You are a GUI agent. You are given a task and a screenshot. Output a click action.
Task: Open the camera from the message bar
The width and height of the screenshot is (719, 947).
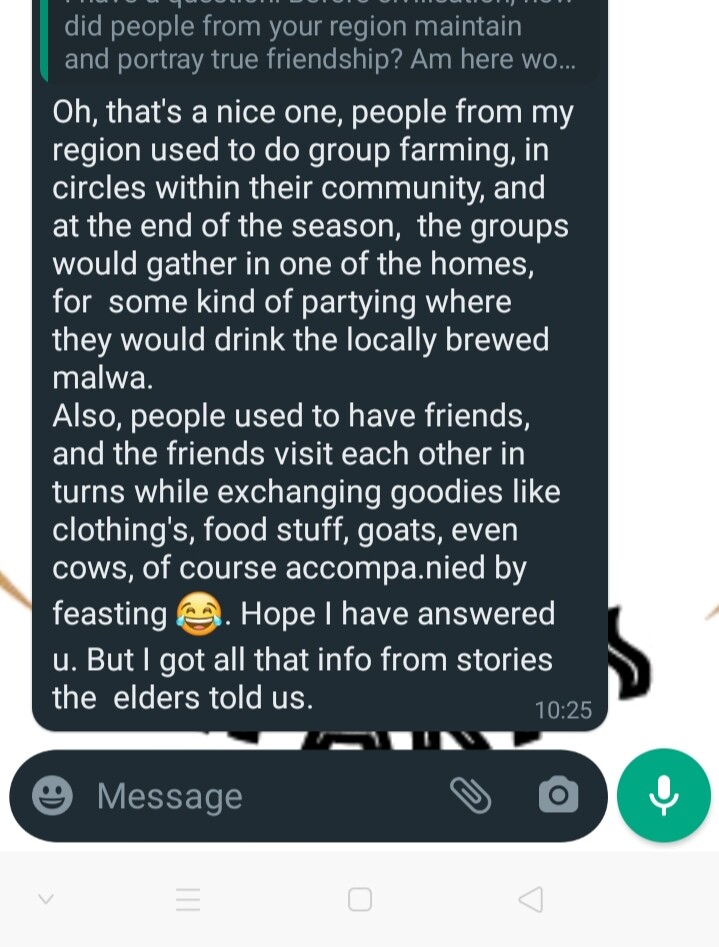pyautogui.click(x=558, y=795)
